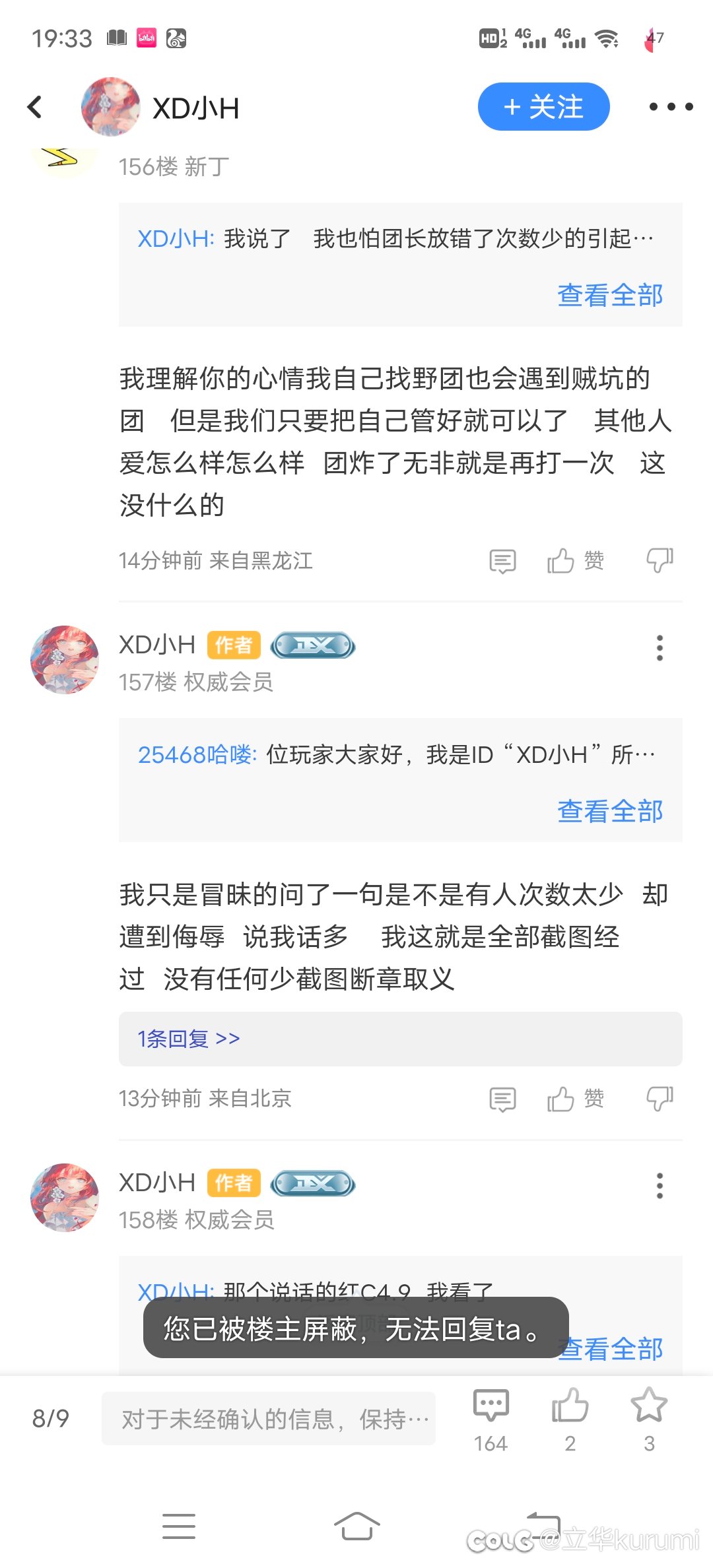Reply to the 157楼 comment
This screenshot has width=713, height=1568.
[x=502, y=1099]
